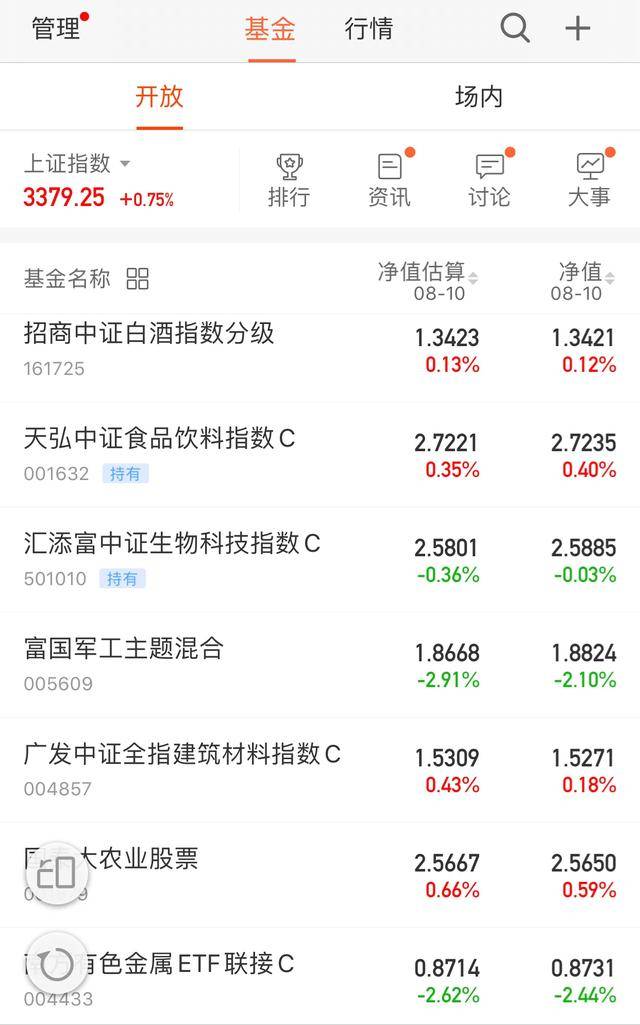Toggle the grid view icon beside 基金名称
The width and height of the screenshot is (640, 1025).
pos(137,278)
